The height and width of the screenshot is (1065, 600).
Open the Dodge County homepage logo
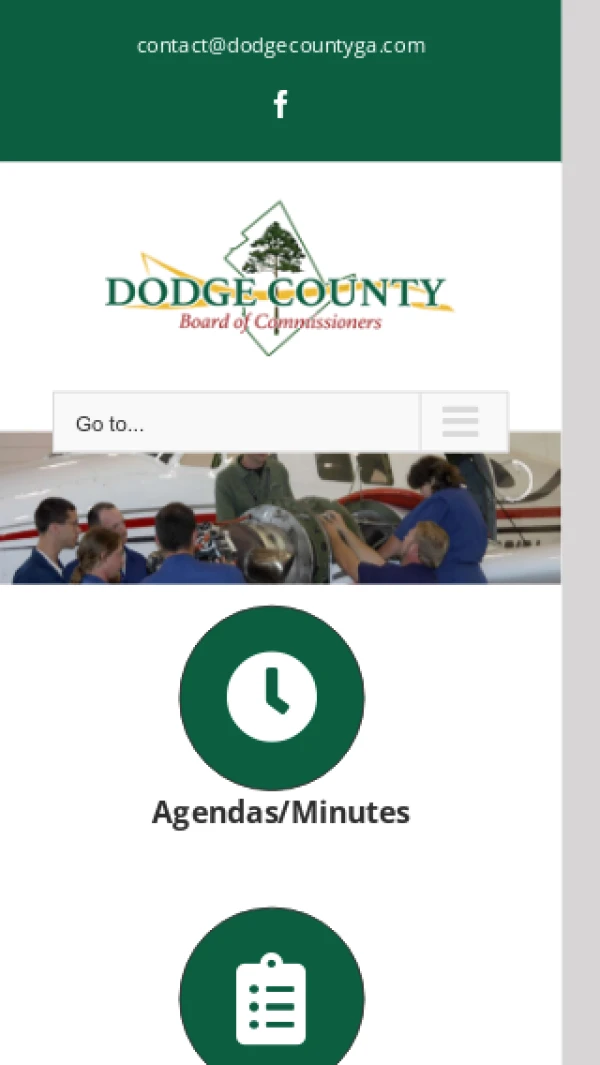coord(279,279)
